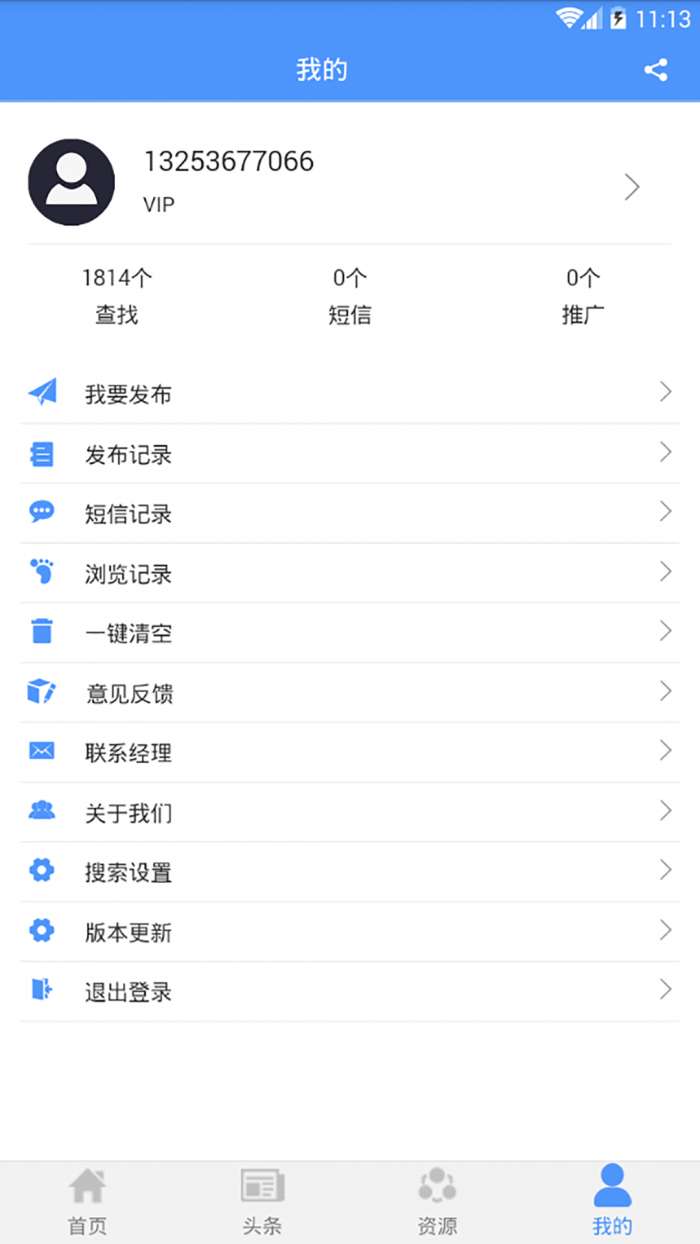This screenshot has width=700, height=1244.
Task: Go to 搜索设置 search settings
Action: pos(350,872)
